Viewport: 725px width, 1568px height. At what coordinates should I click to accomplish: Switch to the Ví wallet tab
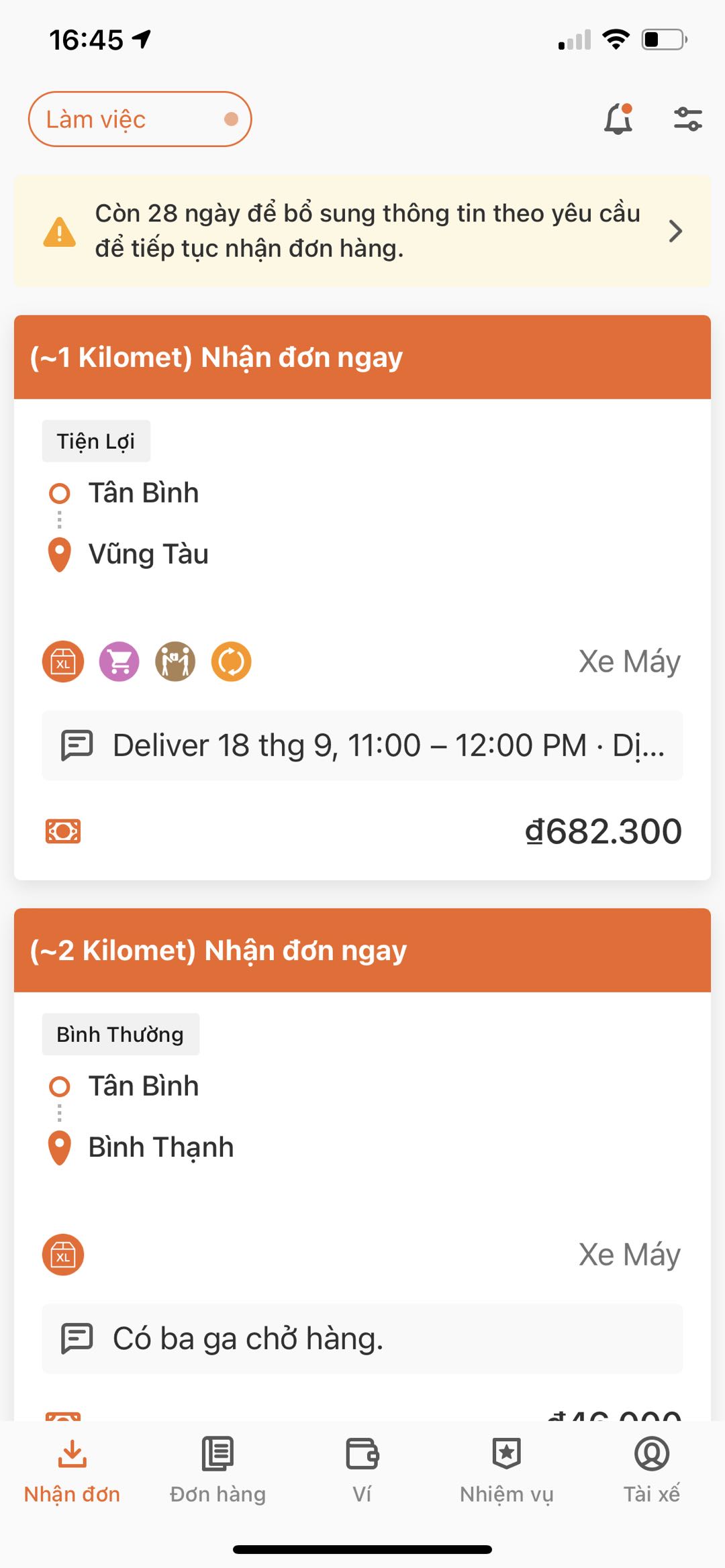click(362, 1469)
